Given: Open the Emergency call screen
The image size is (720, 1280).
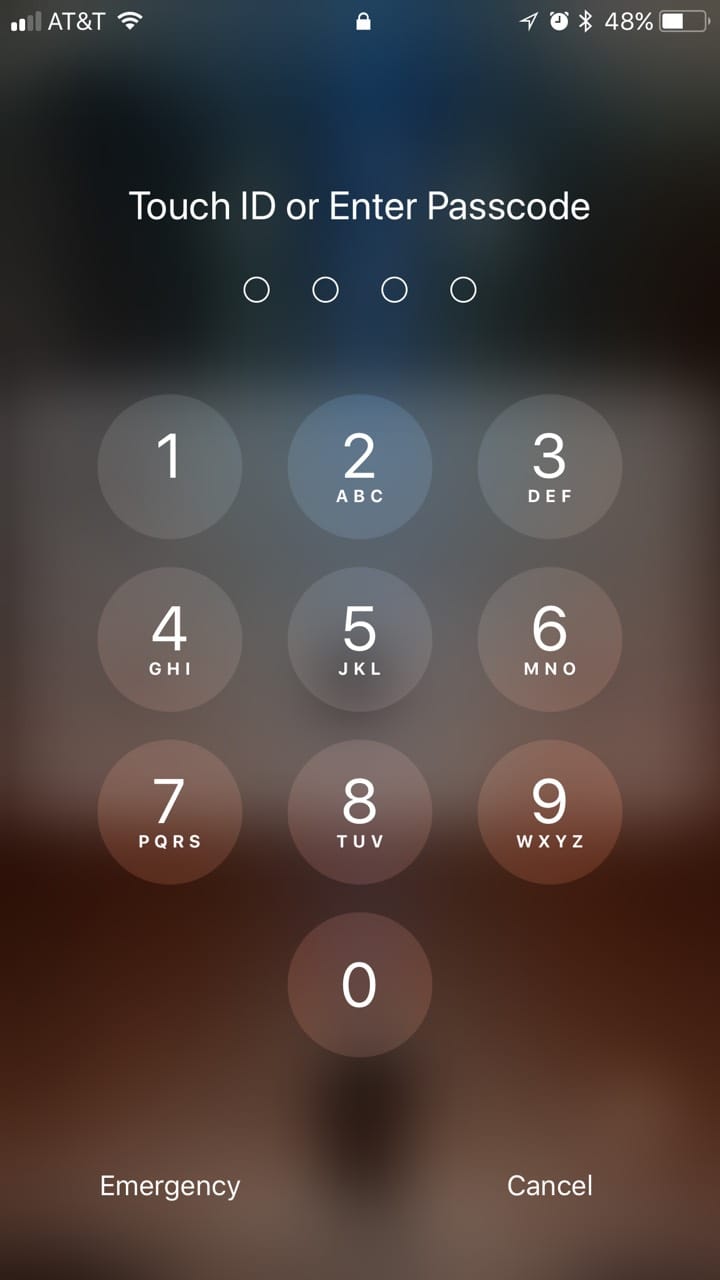Looking at the screenshot, I should tap(170, 1186).
